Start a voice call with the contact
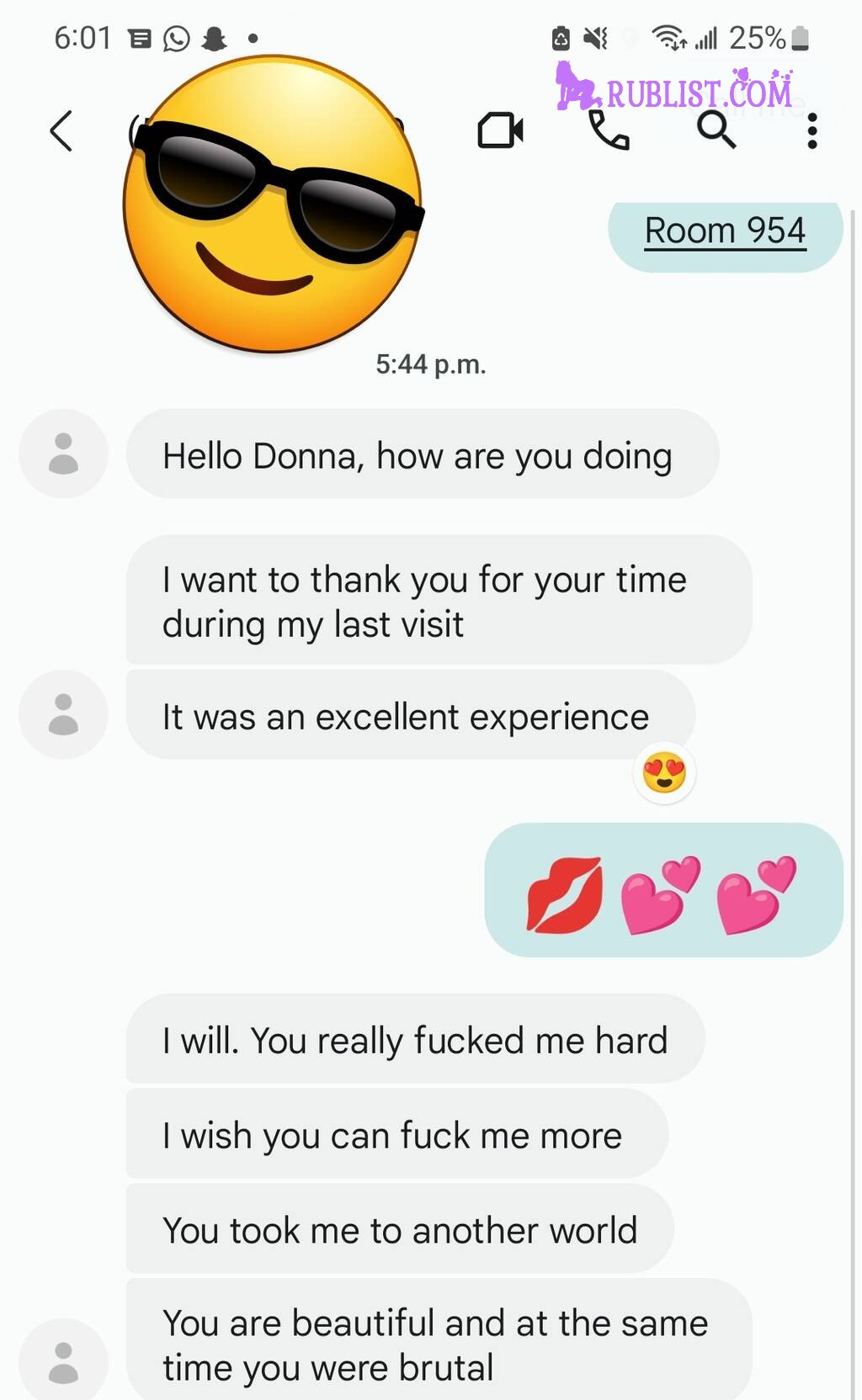The width and height of the screenshot is (862, 1400). 609,130
